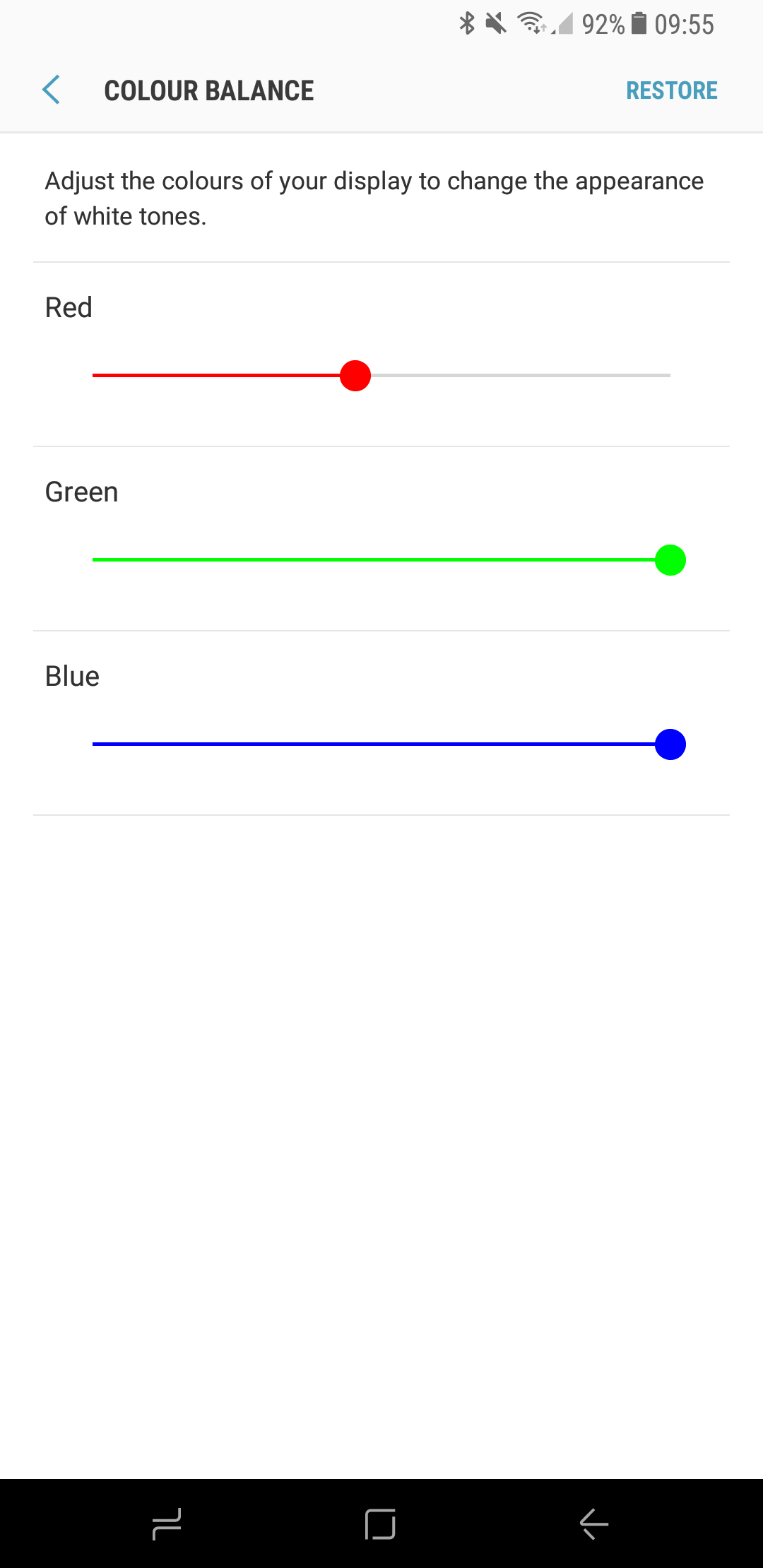Tap the Blue slider handle

670,744
